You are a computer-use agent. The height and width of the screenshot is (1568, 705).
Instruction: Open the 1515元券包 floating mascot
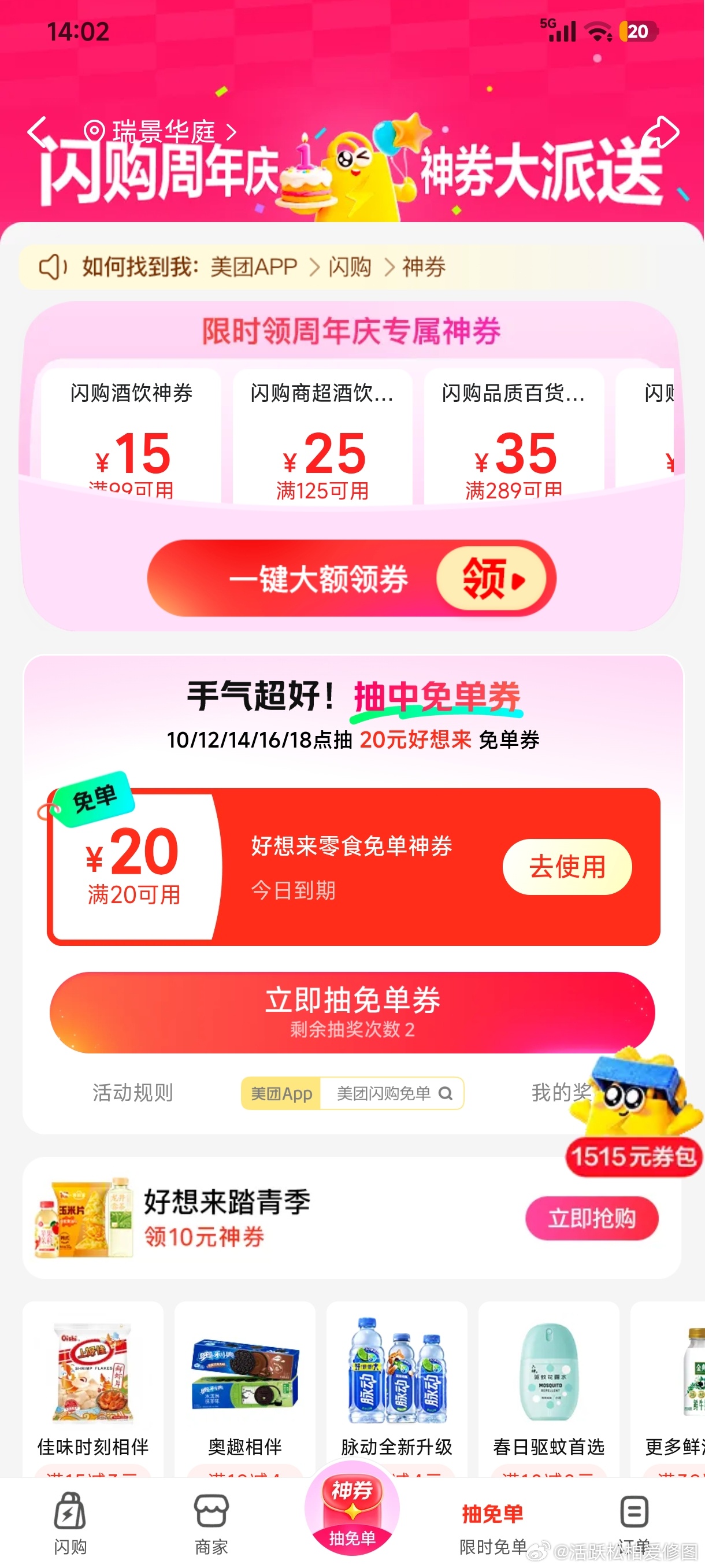[x=634, y=1114]
